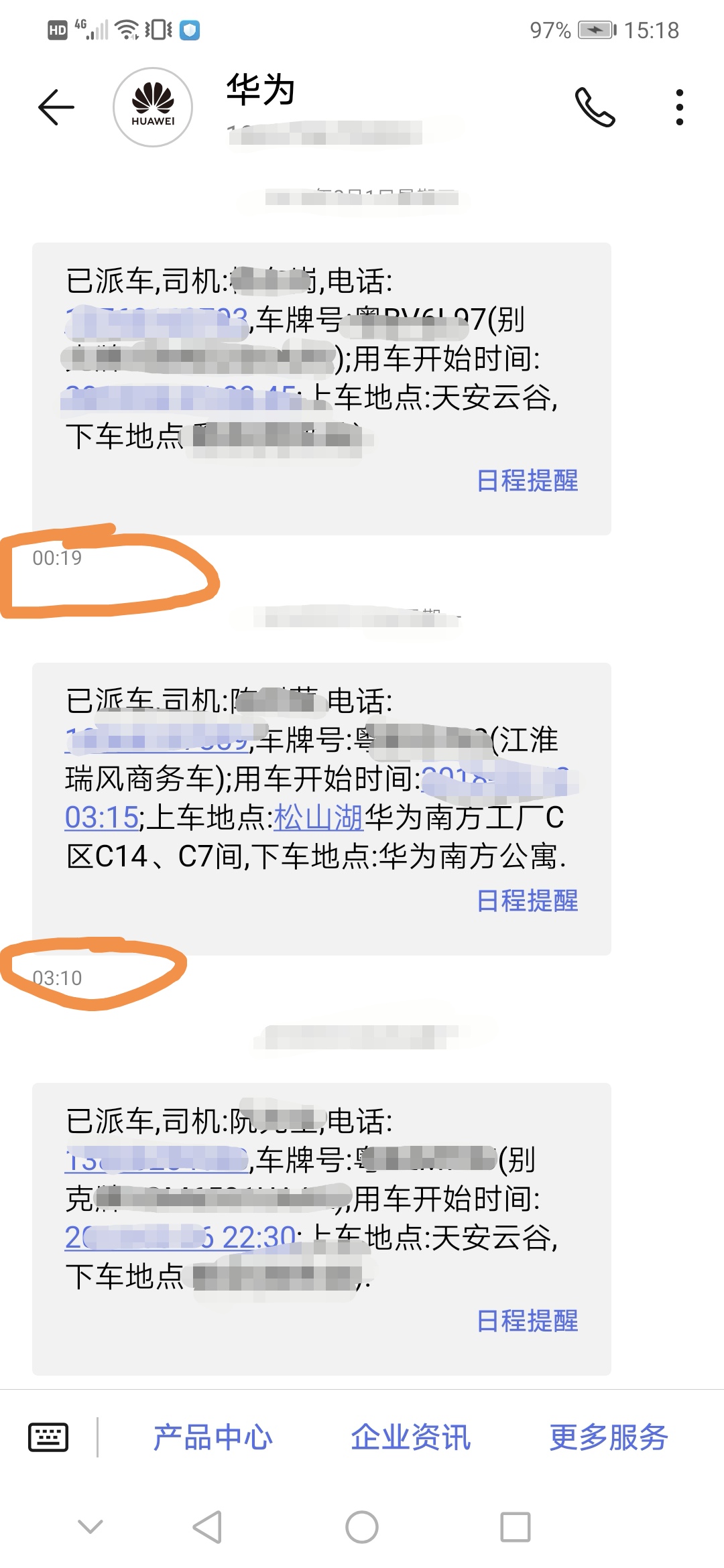Tap 日程提醒 under the 00:19 message
Image resolution: width=724 pixels, height=1568 pixels.
[x=528, y=480]
